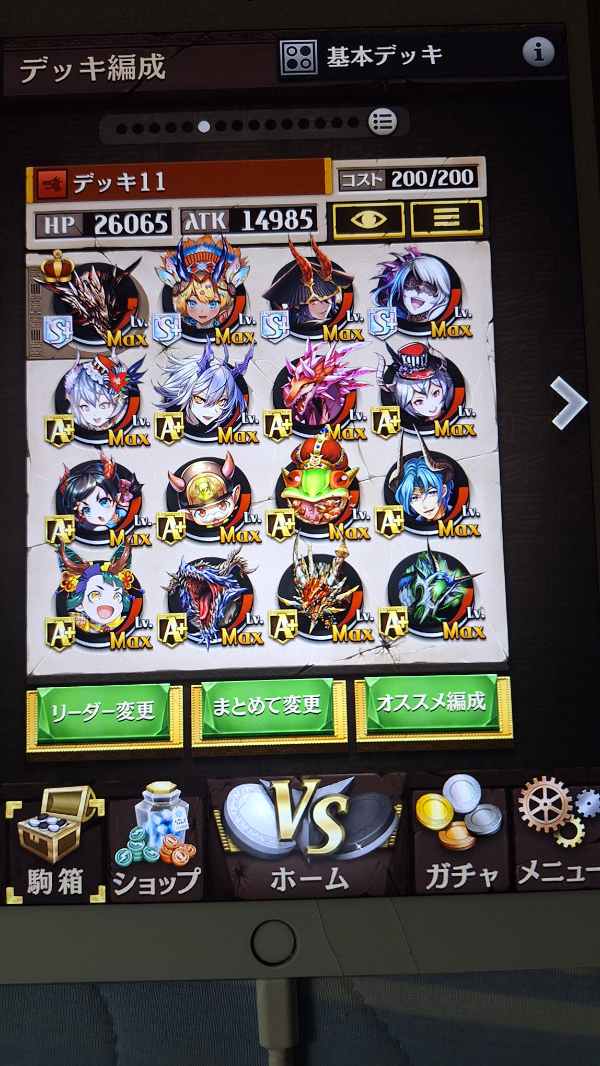Open the 基本デッキ deck type selector
600x1066 pixels.
tap(365, 56)
